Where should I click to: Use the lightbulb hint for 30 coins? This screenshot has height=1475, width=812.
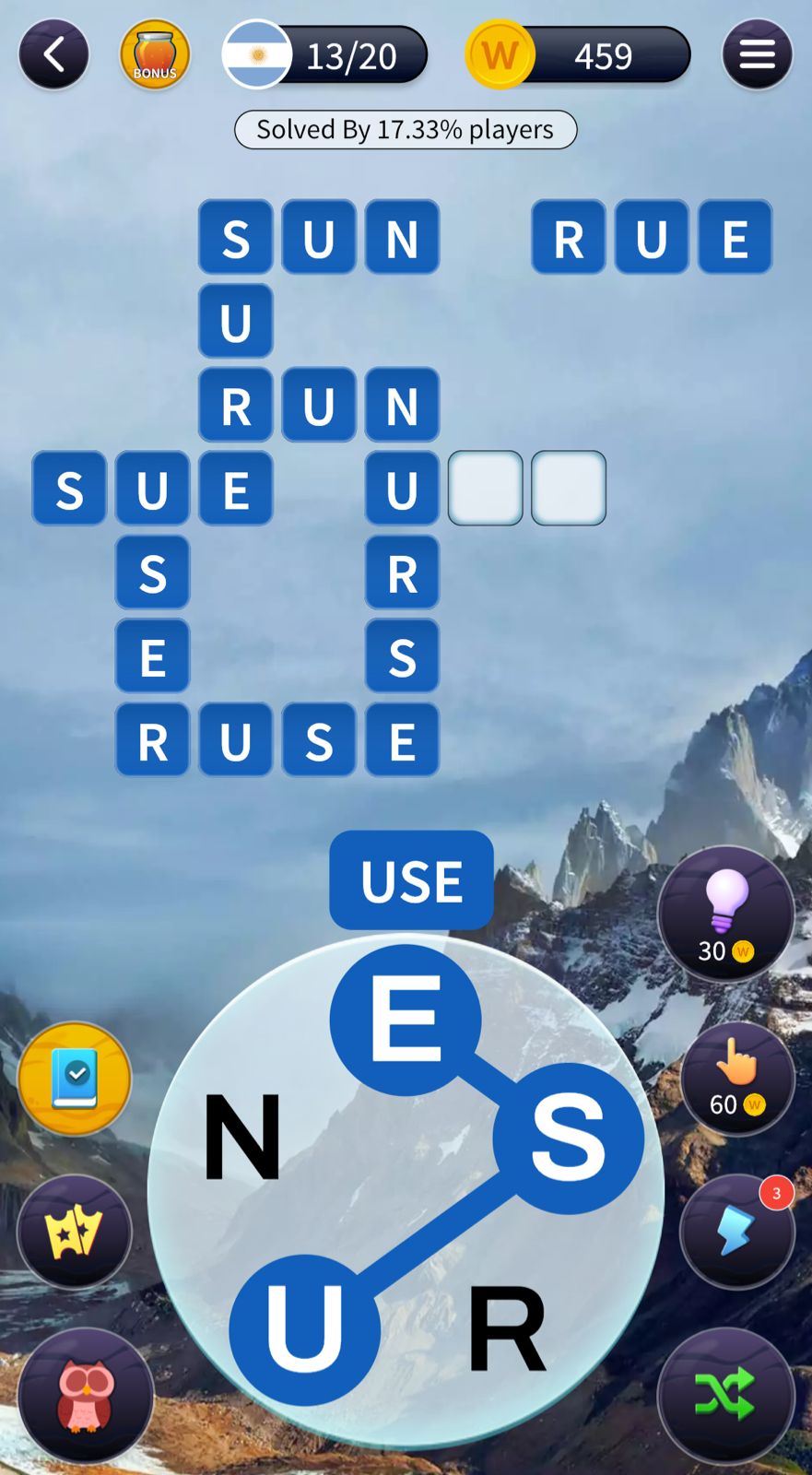pyautogui.click(x=725, y=914)
